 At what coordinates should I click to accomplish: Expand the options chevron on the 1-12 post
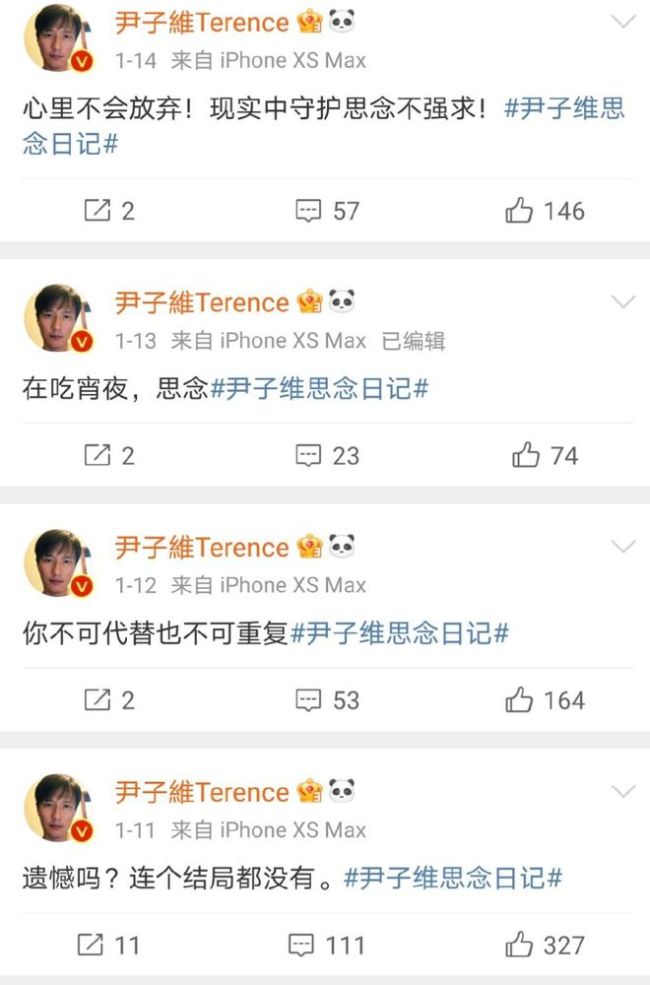(623, 546)
